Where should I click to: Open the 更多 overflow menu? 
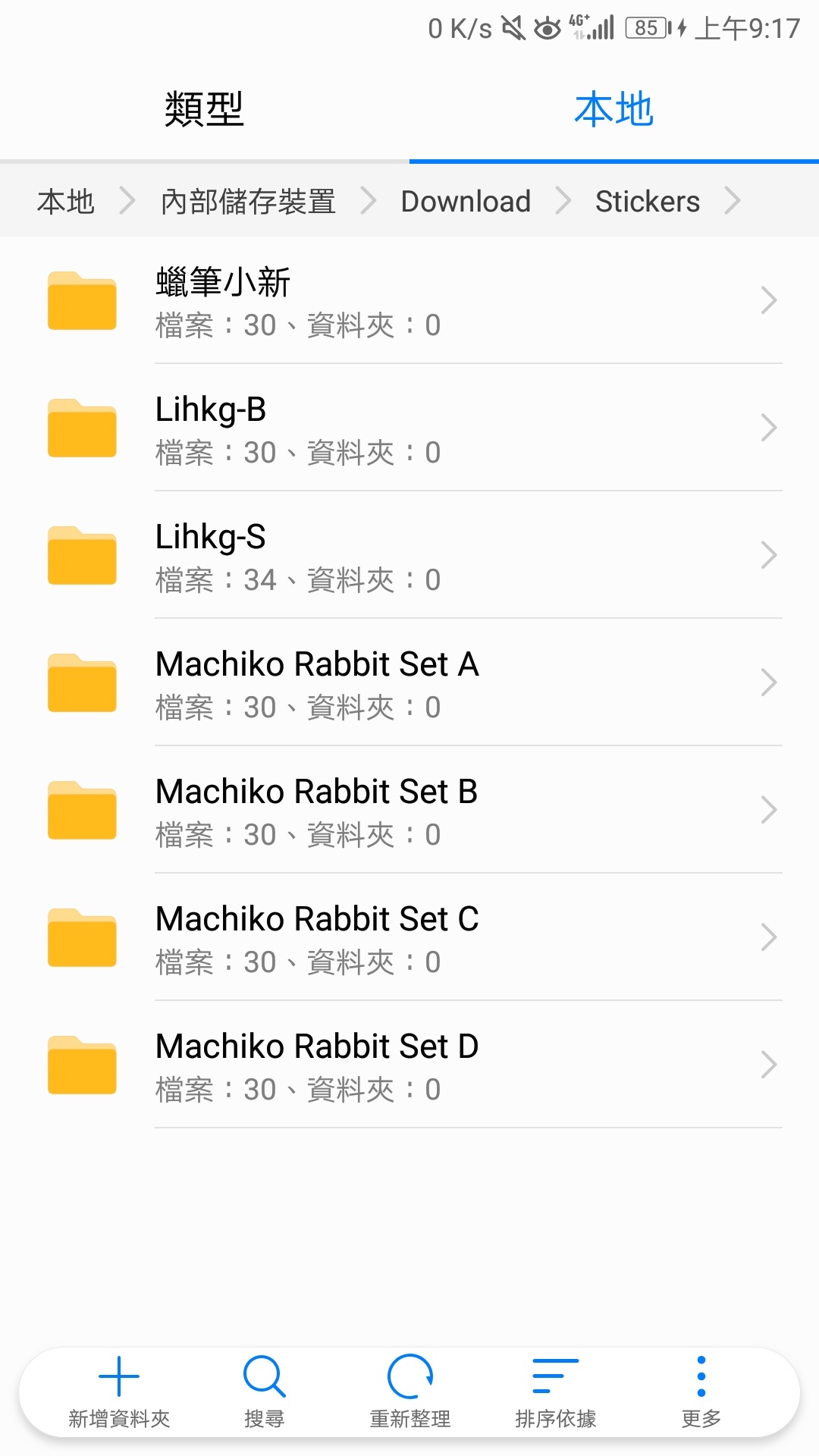click(701, 1392)
